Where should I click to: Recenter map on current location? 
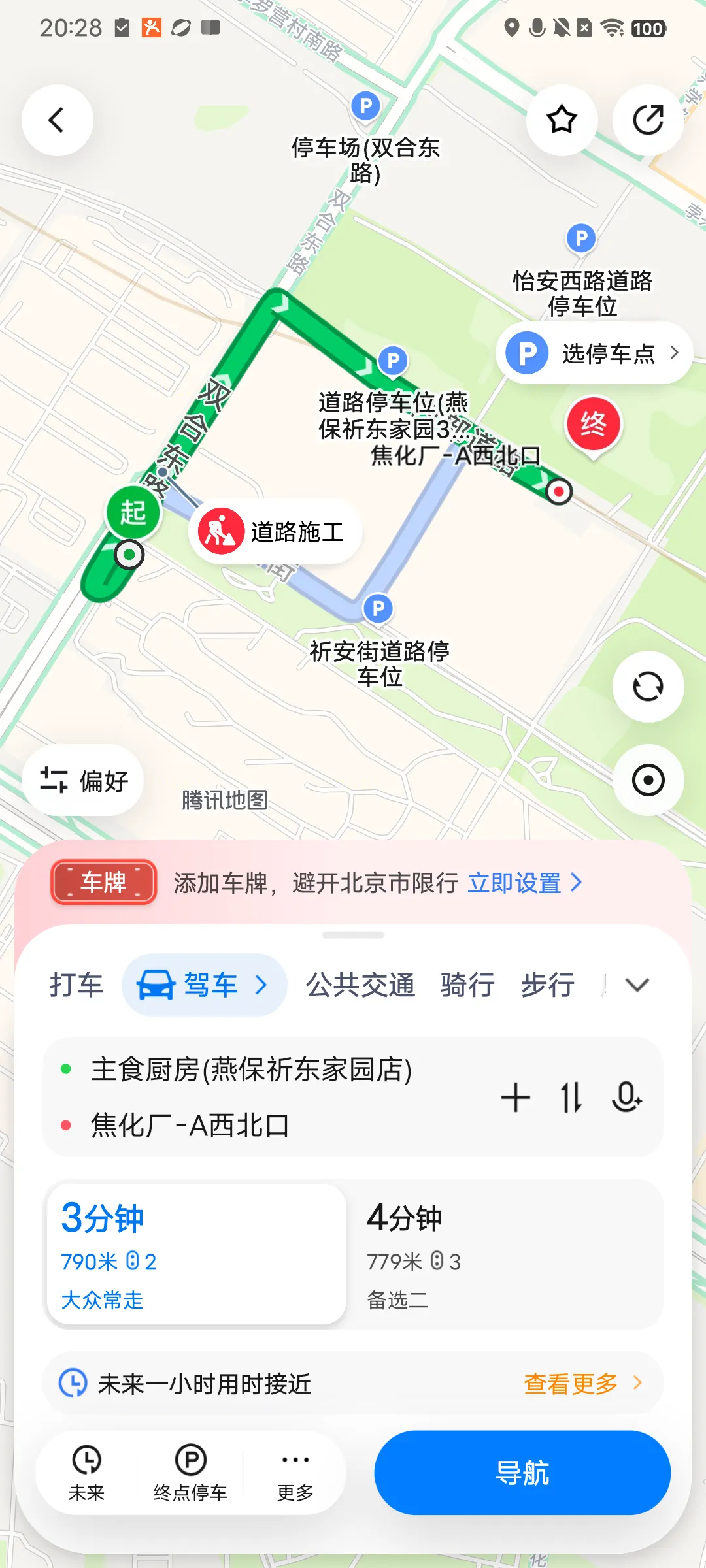coord(648,780)
